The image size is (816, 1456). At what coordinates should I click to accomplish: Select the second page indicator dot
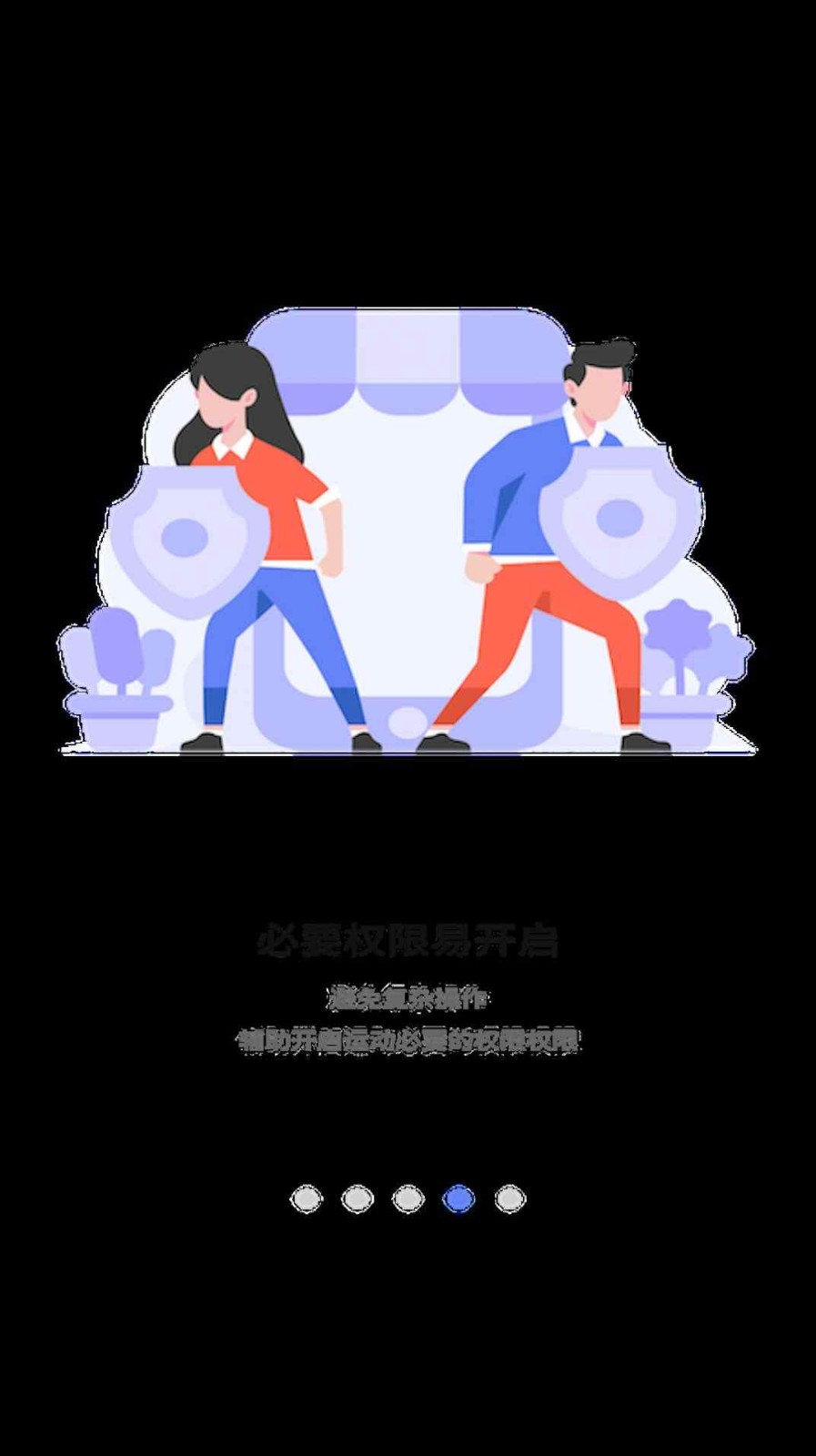click(358, 1198)
